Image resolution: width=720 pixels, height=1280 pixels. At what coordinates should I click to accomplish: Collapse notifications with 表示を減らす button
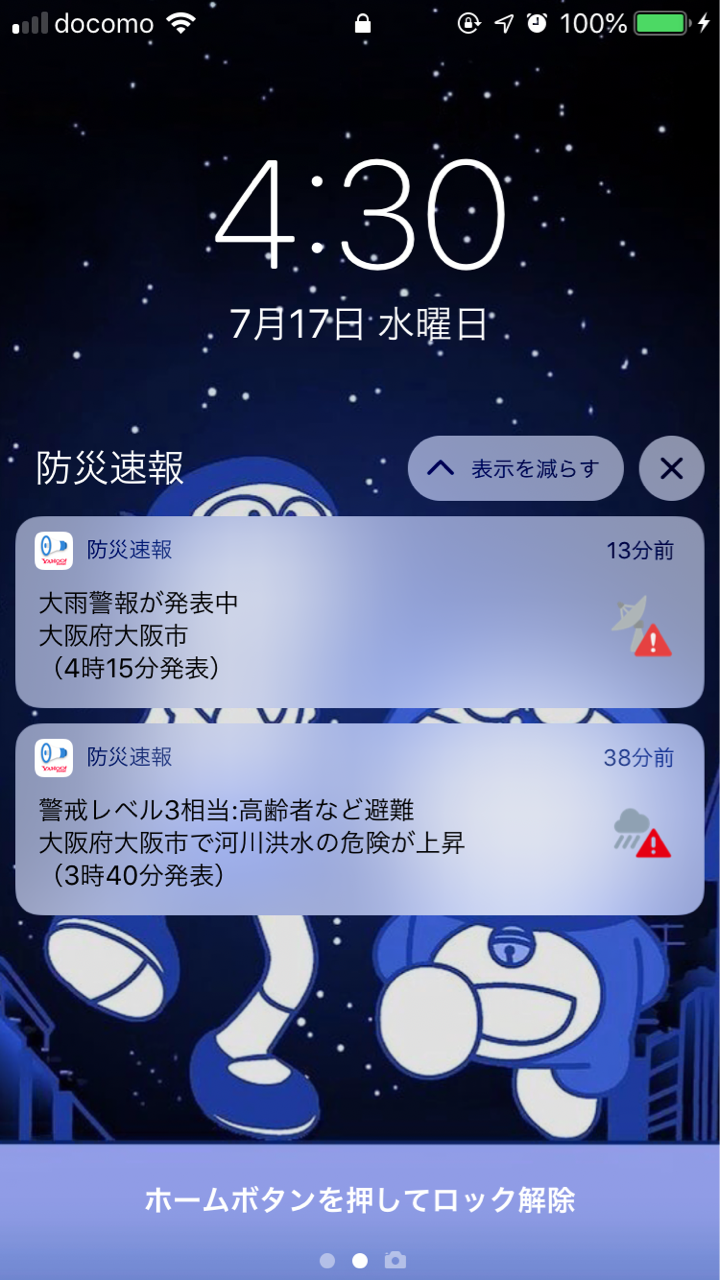pos(515,468)
